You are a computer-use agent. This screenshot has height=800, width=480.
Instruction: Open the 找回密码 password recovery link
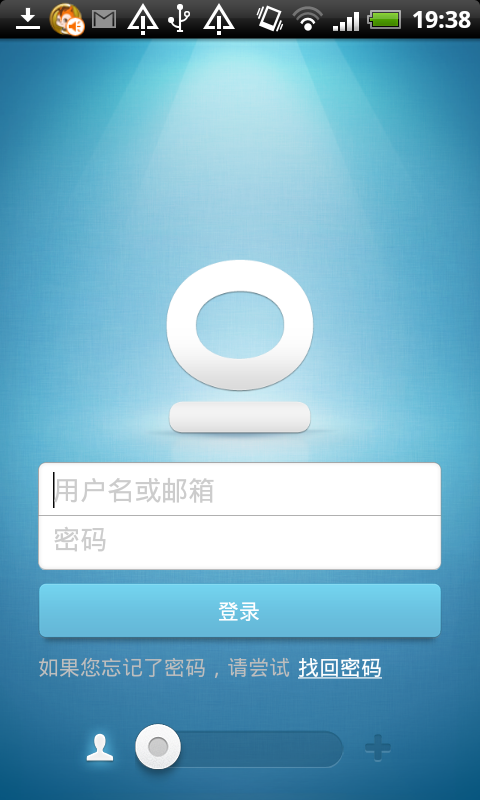point(340,668)
